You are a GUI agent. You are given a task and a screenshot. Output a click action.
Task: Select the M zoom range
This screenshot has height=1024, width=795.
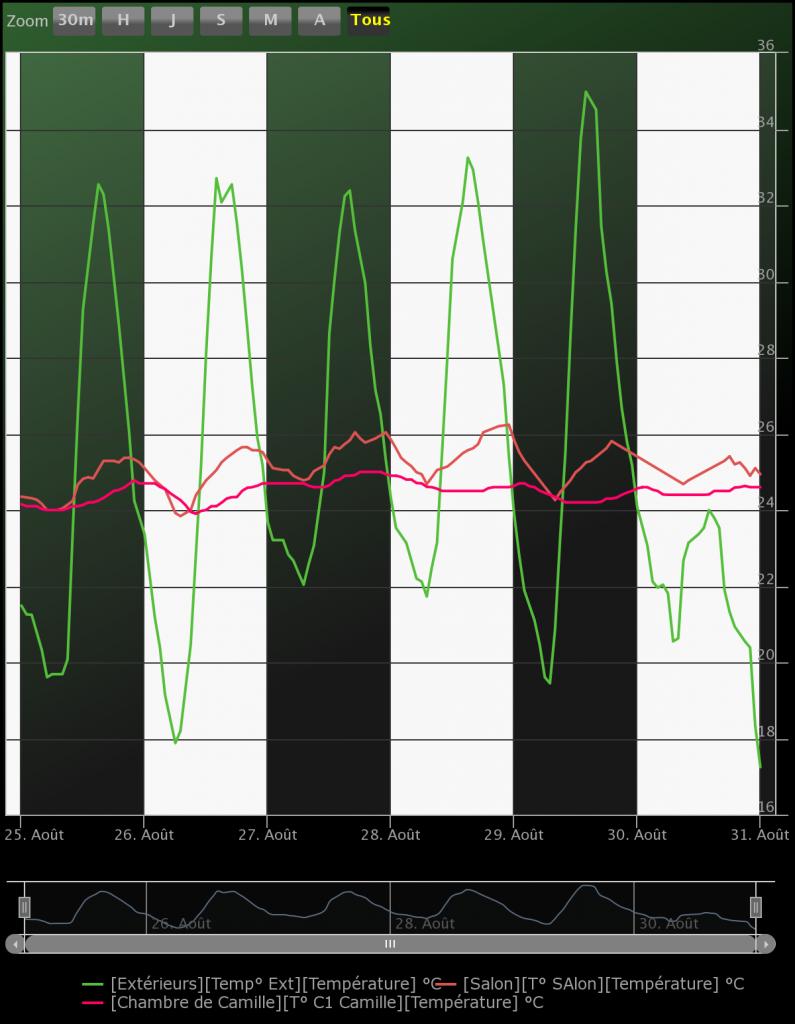click(270, 20)
